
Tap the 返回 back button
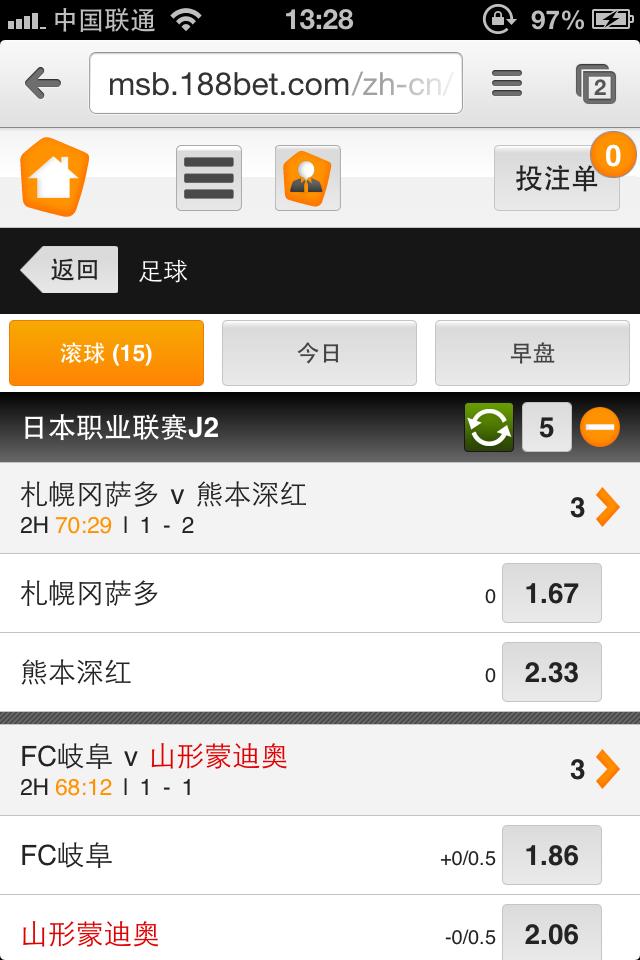point(70,270)
